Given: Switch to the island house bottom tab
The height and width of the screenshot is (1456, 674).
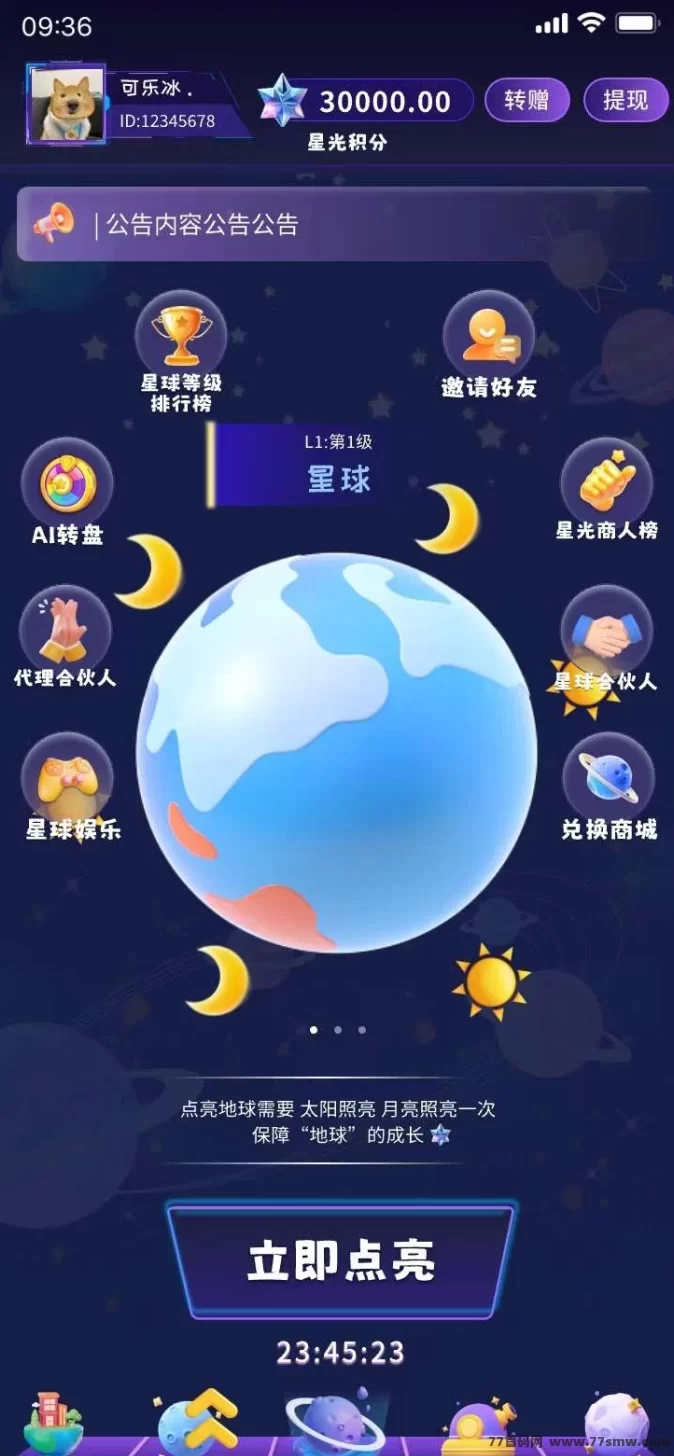Looking at the screenshot, I should [x=58, y=1425].
